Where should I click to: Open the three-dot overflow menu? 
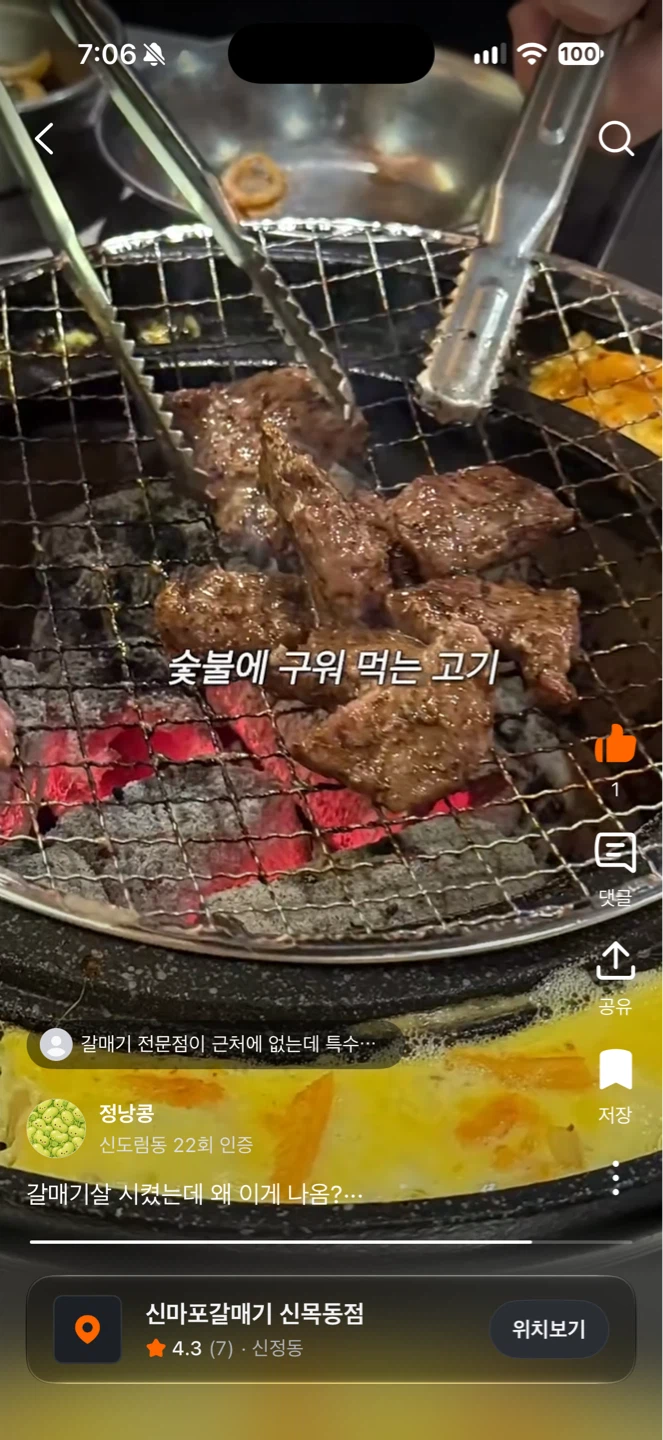click(x=615, y=1178)
